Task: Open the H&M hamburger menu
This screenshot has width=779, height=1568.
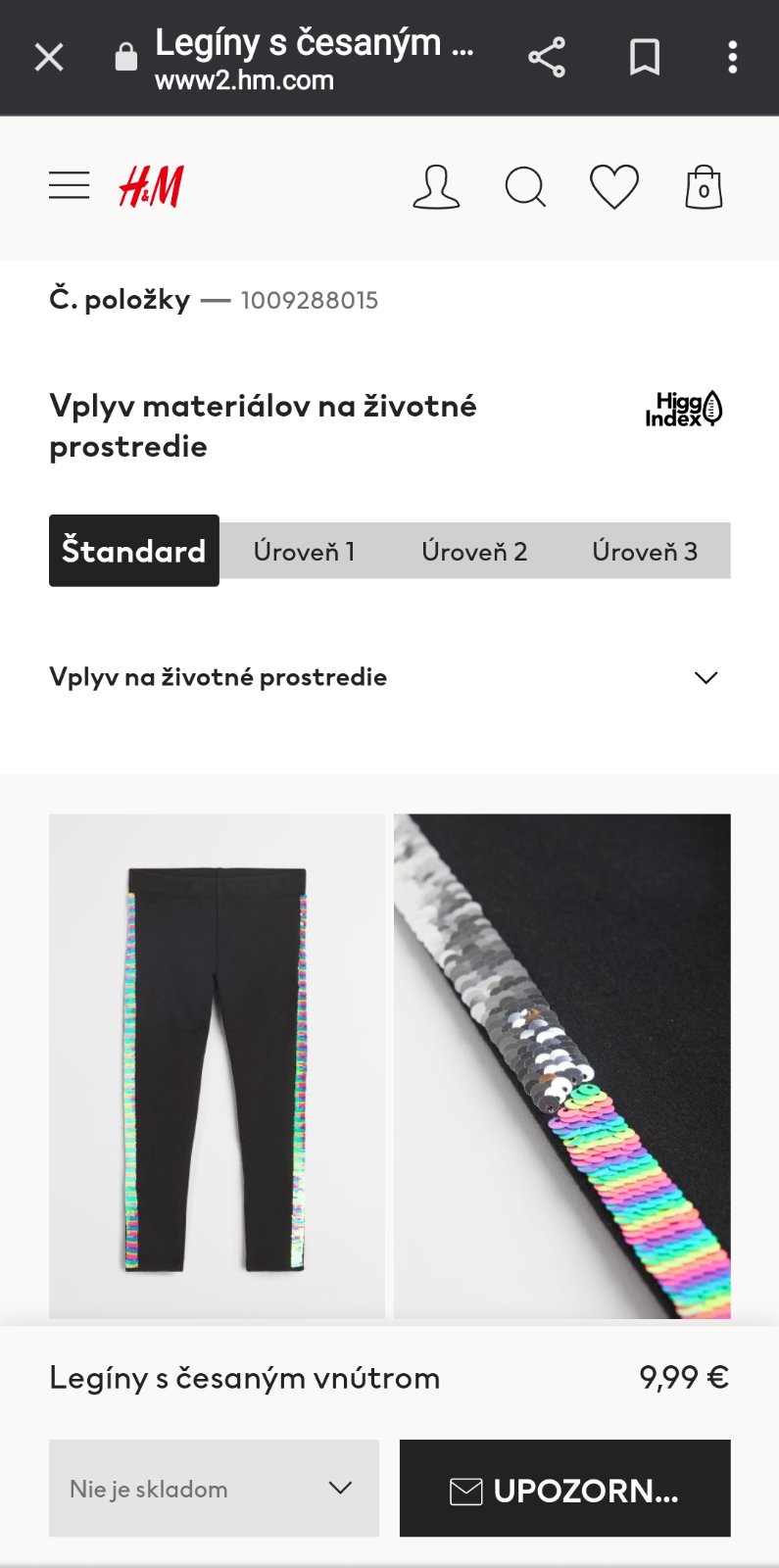Action: click(70, 185)
